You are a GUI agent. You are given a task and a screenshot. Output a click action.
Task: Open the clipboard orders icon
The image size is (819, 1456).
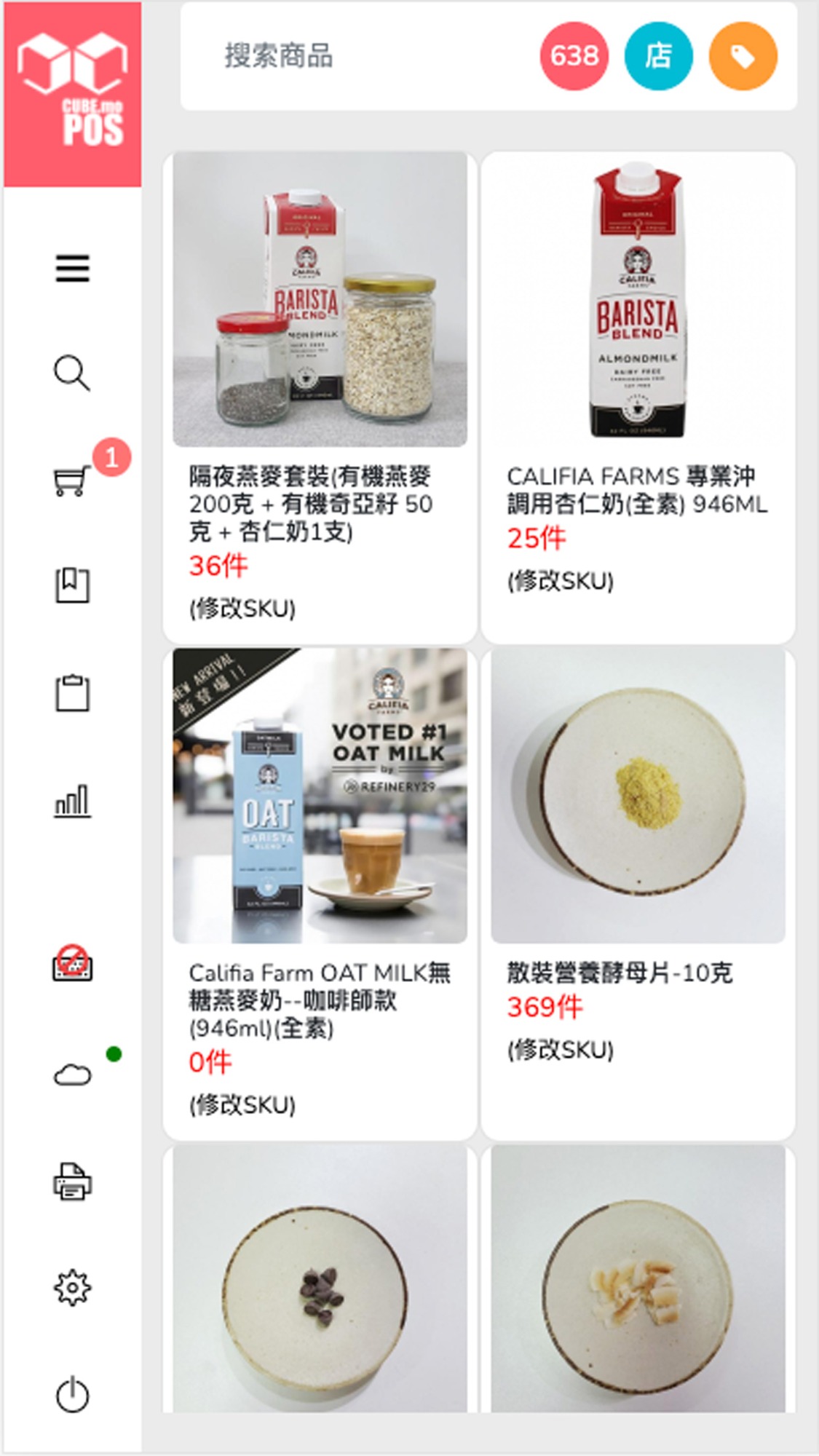point(72,693)
